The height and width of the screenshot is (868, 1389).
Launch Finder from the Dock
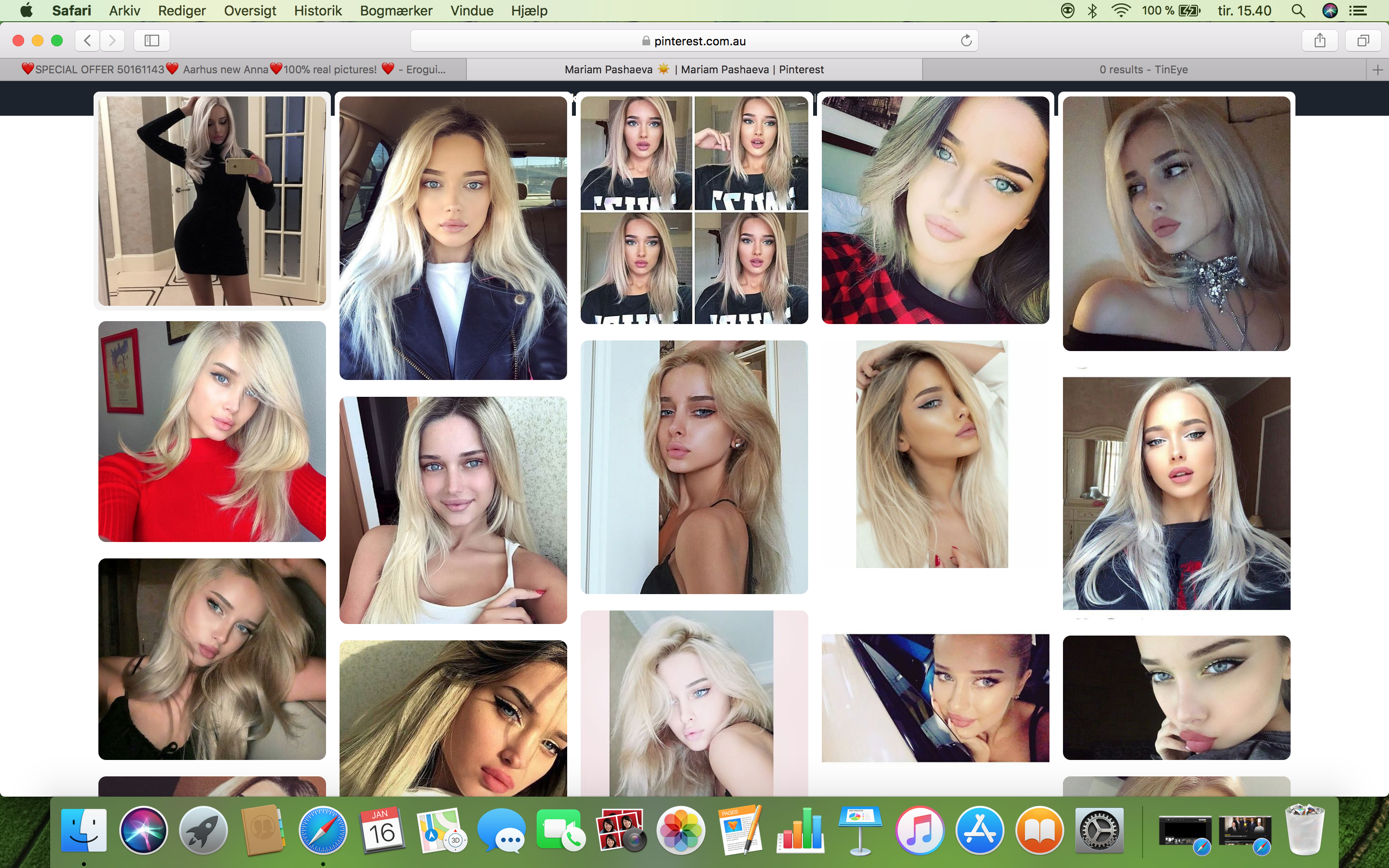tap(84, 830)
